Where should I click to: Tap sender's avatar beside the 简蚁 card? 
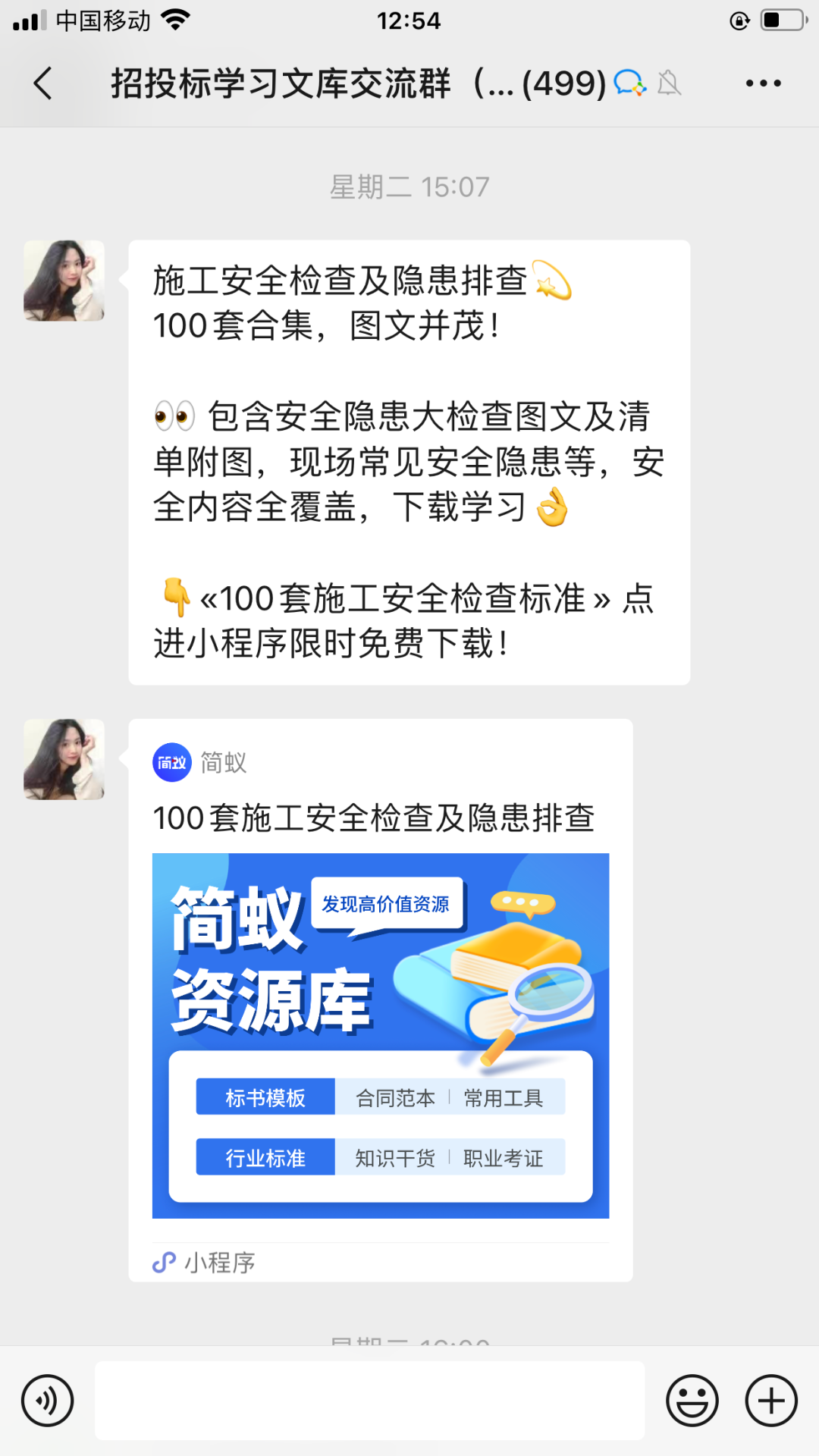point(64,759)
